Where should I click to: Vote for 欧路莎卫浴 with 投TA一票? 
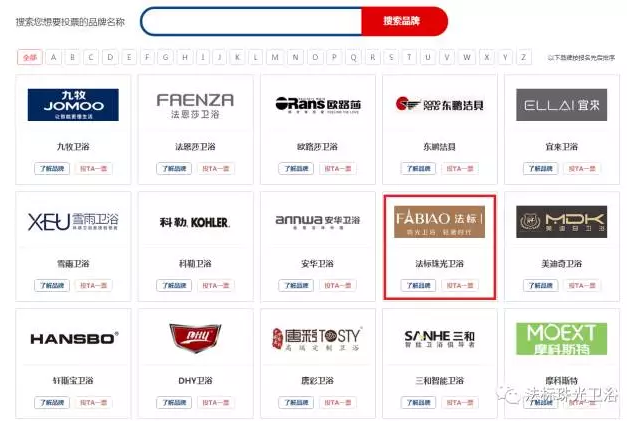[x=338, y=169]
